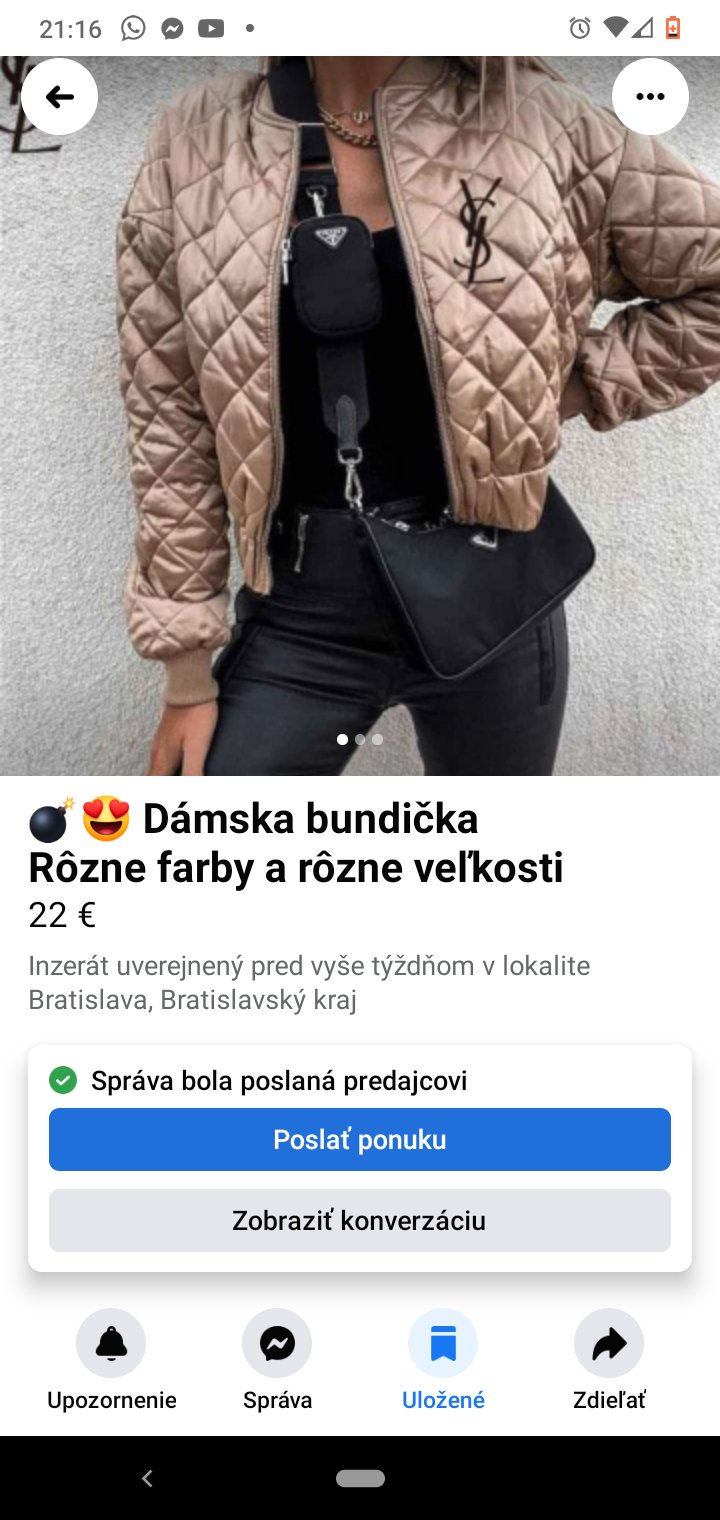Share listing via Zdieľať

pos(609,1343)
